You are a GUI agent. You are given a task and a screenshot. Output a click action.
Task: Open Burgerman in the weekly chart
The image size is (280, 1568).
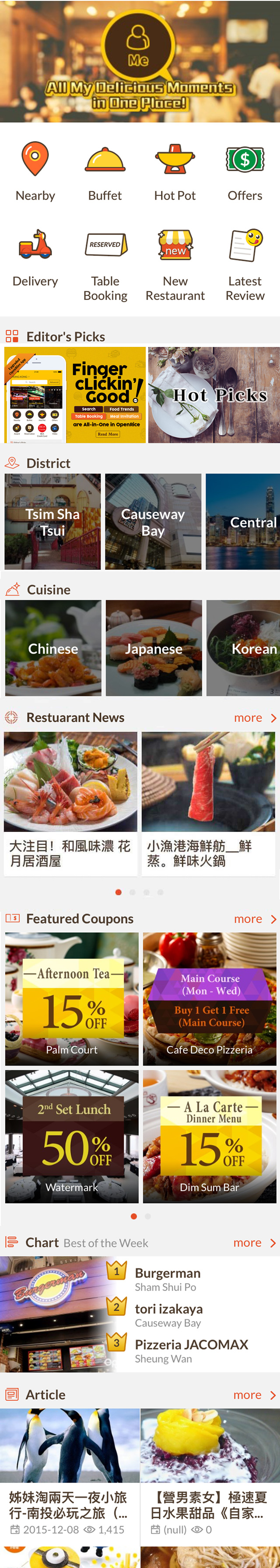click(168, 1278)
